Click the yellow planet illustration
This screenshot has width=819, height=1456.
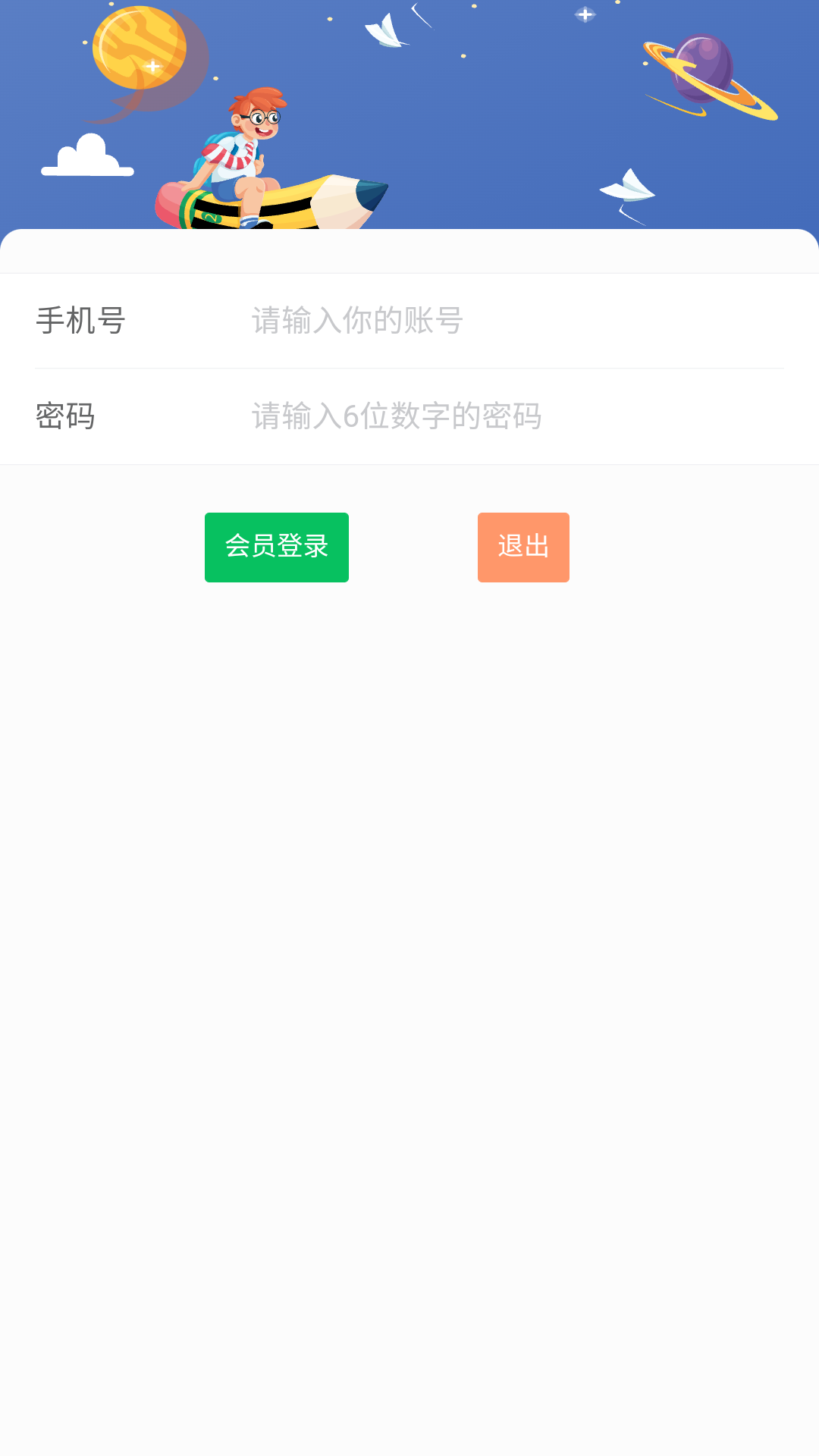tap(140, 47)
